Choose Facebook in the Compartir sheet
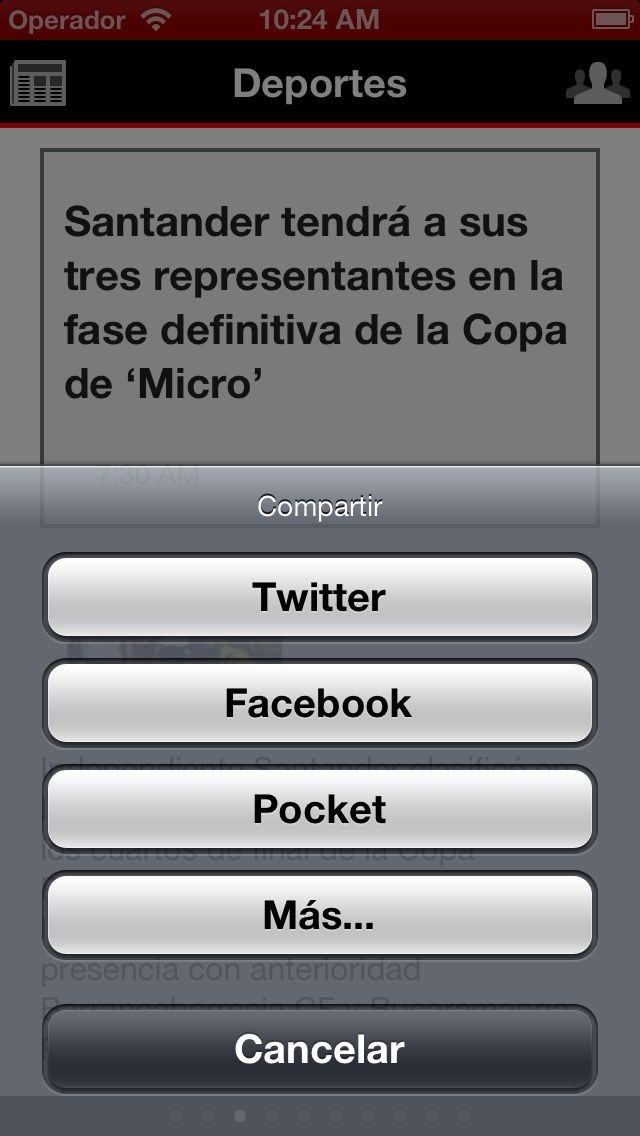Screen dimensions: 640x1136 click(x=320, y=703)
